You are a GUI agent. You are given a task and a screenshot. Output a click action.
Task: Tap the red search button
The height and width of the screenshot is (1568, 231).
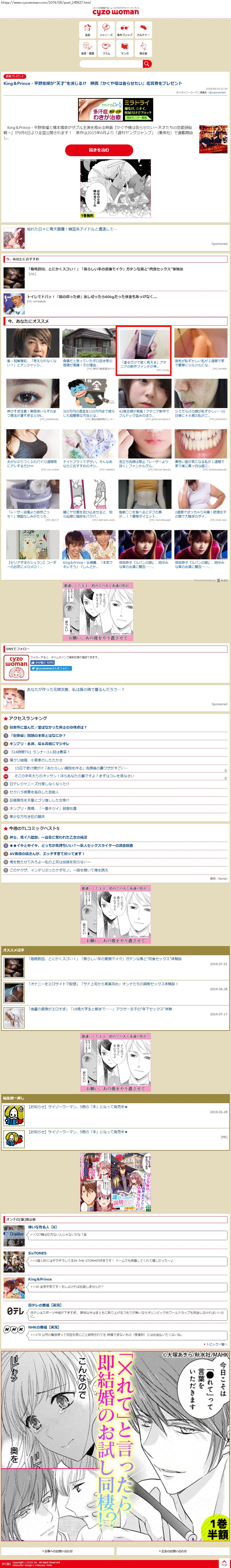point(147,63)
